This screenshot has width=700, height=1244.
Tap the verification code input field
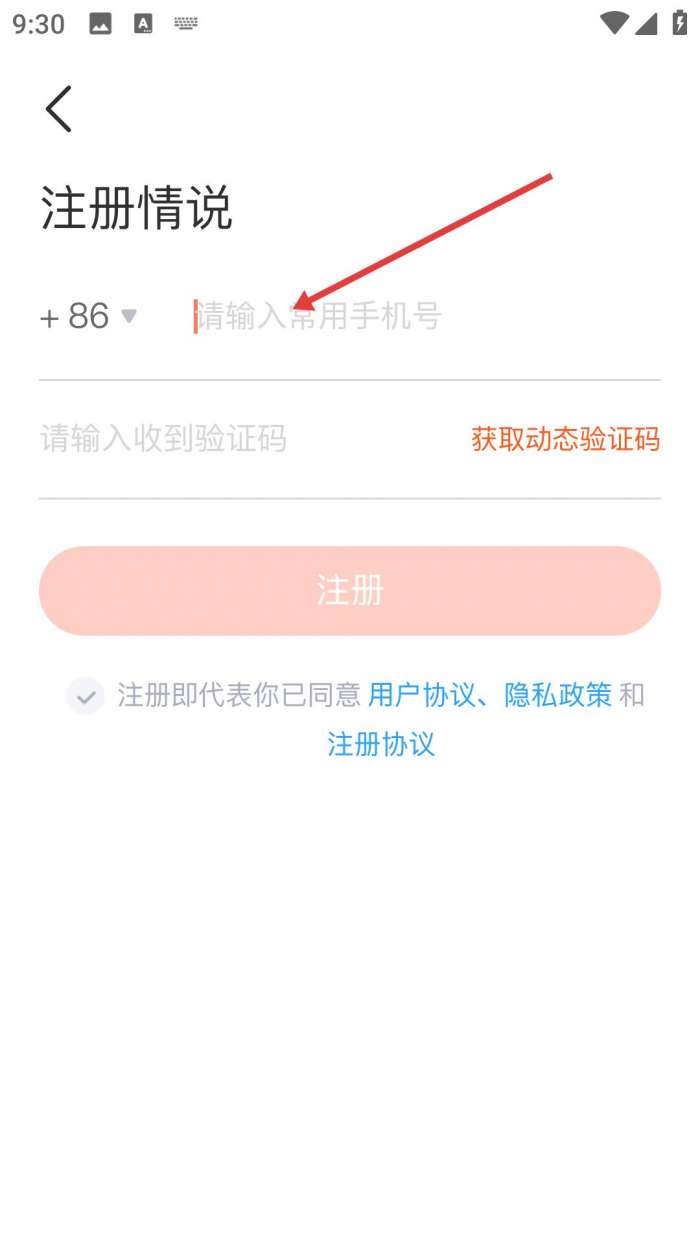tap(240, 438)
